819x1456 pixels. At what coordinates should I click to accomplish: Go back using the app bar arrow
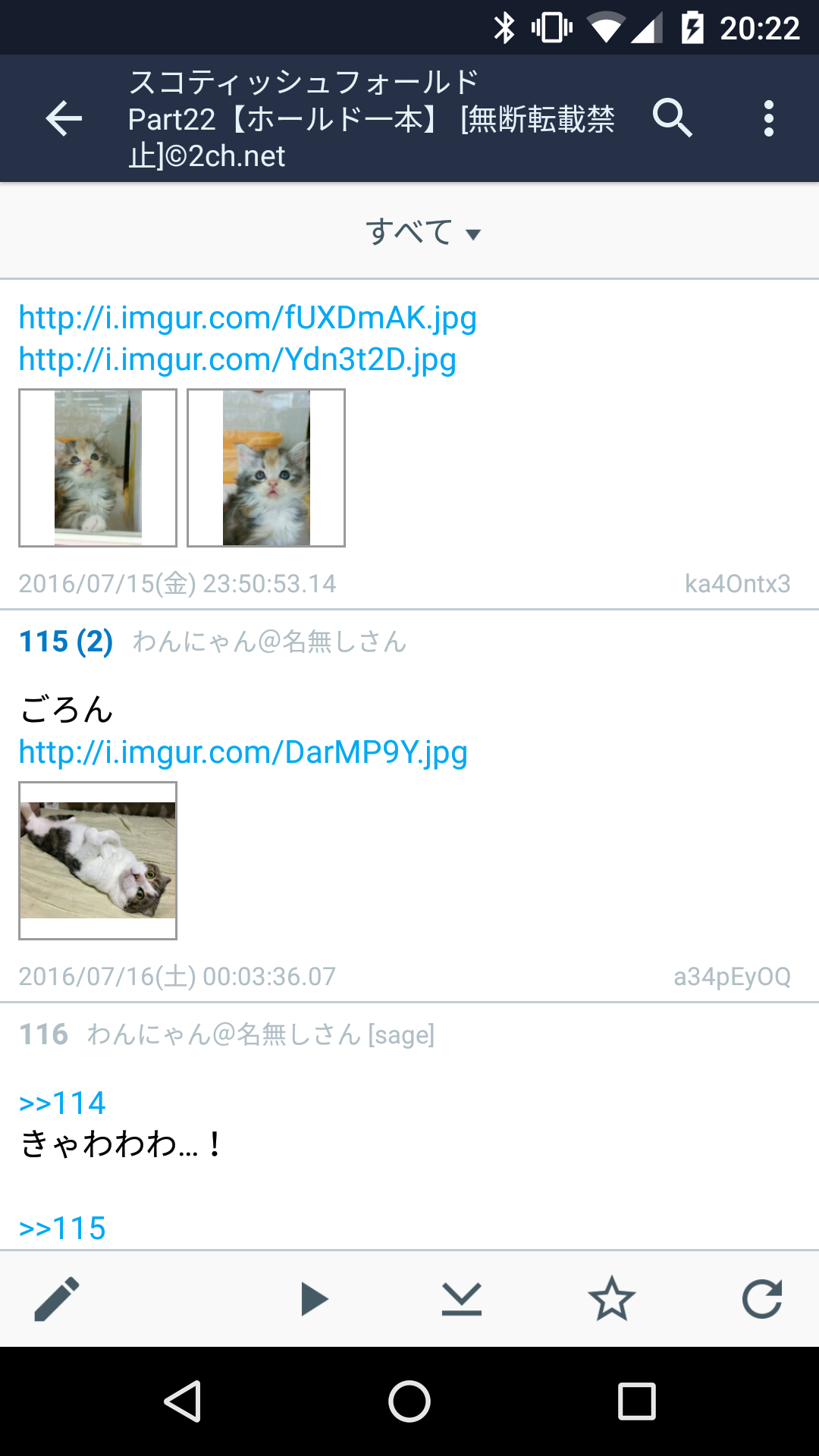point(64,118)
